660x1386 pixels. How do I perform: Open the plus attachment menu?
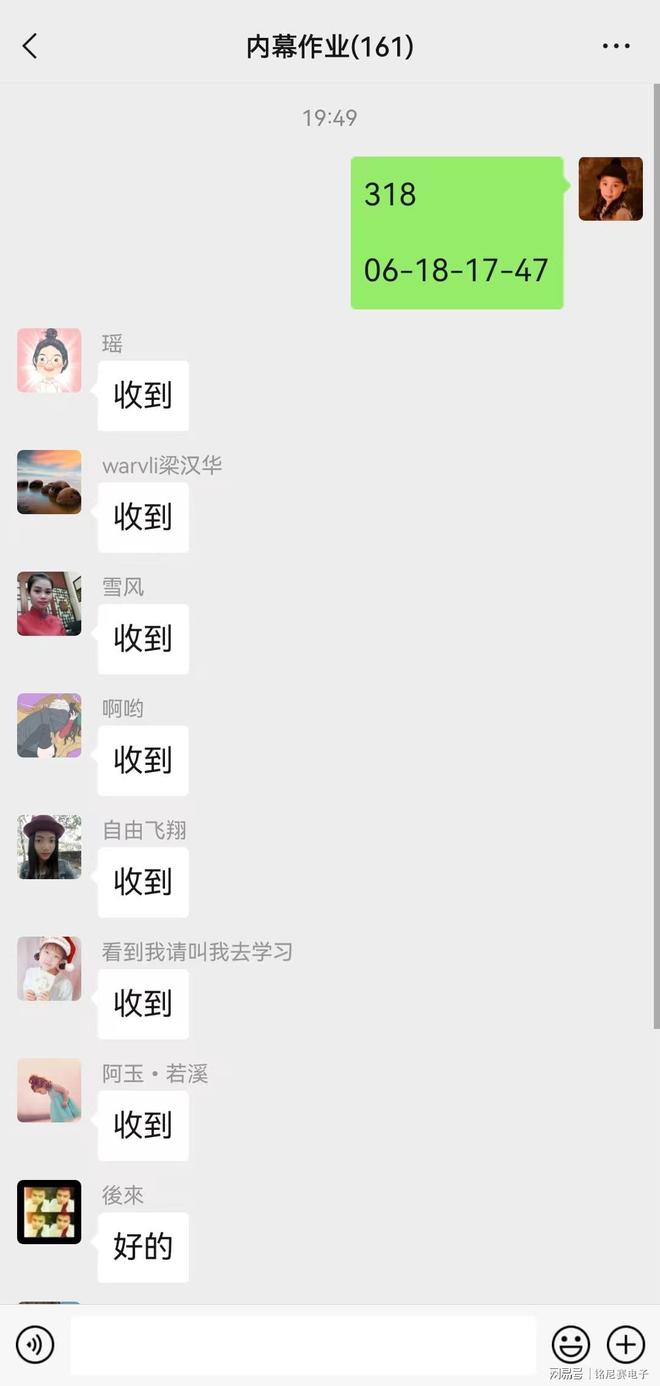626,1345
